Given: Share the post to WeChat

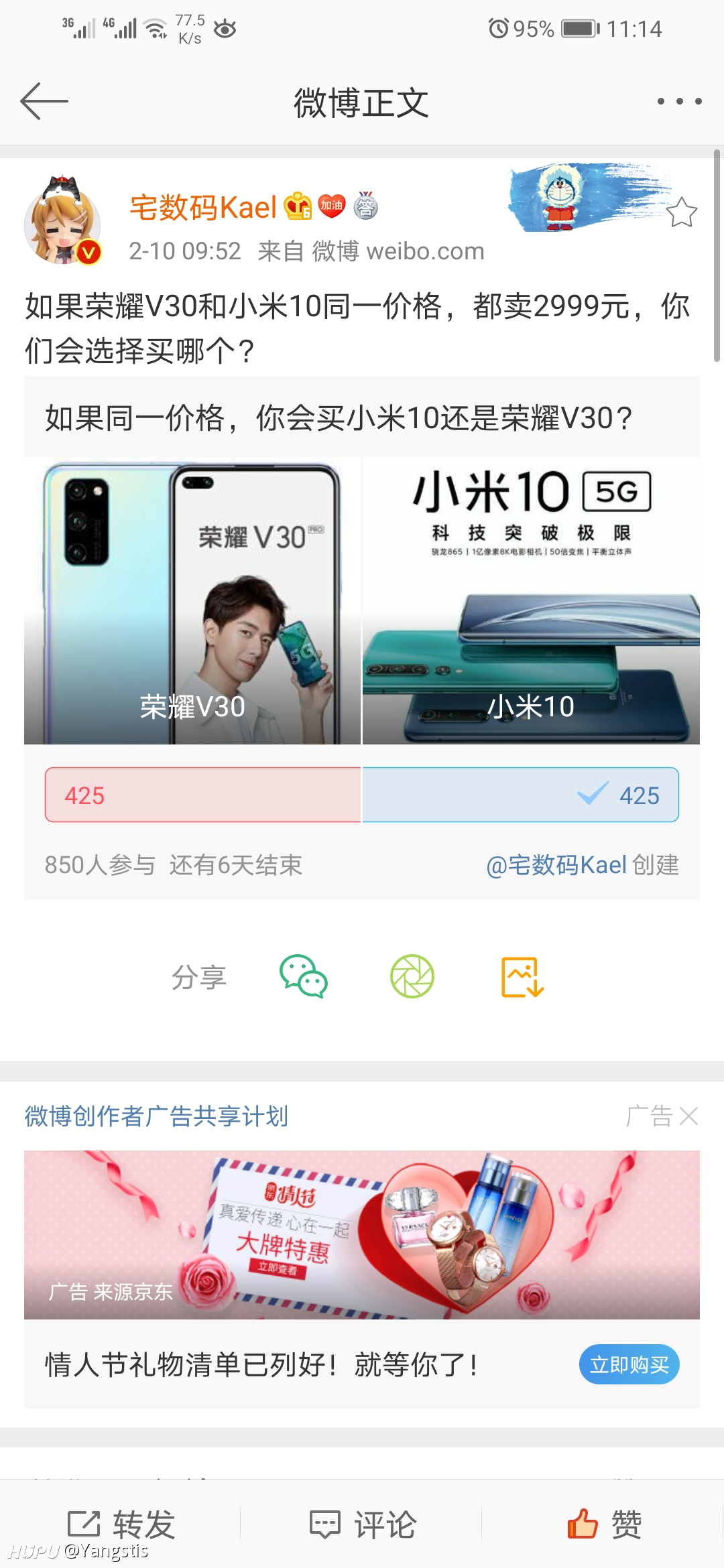Looking at the screenshot, I should [x=303, y=976].
